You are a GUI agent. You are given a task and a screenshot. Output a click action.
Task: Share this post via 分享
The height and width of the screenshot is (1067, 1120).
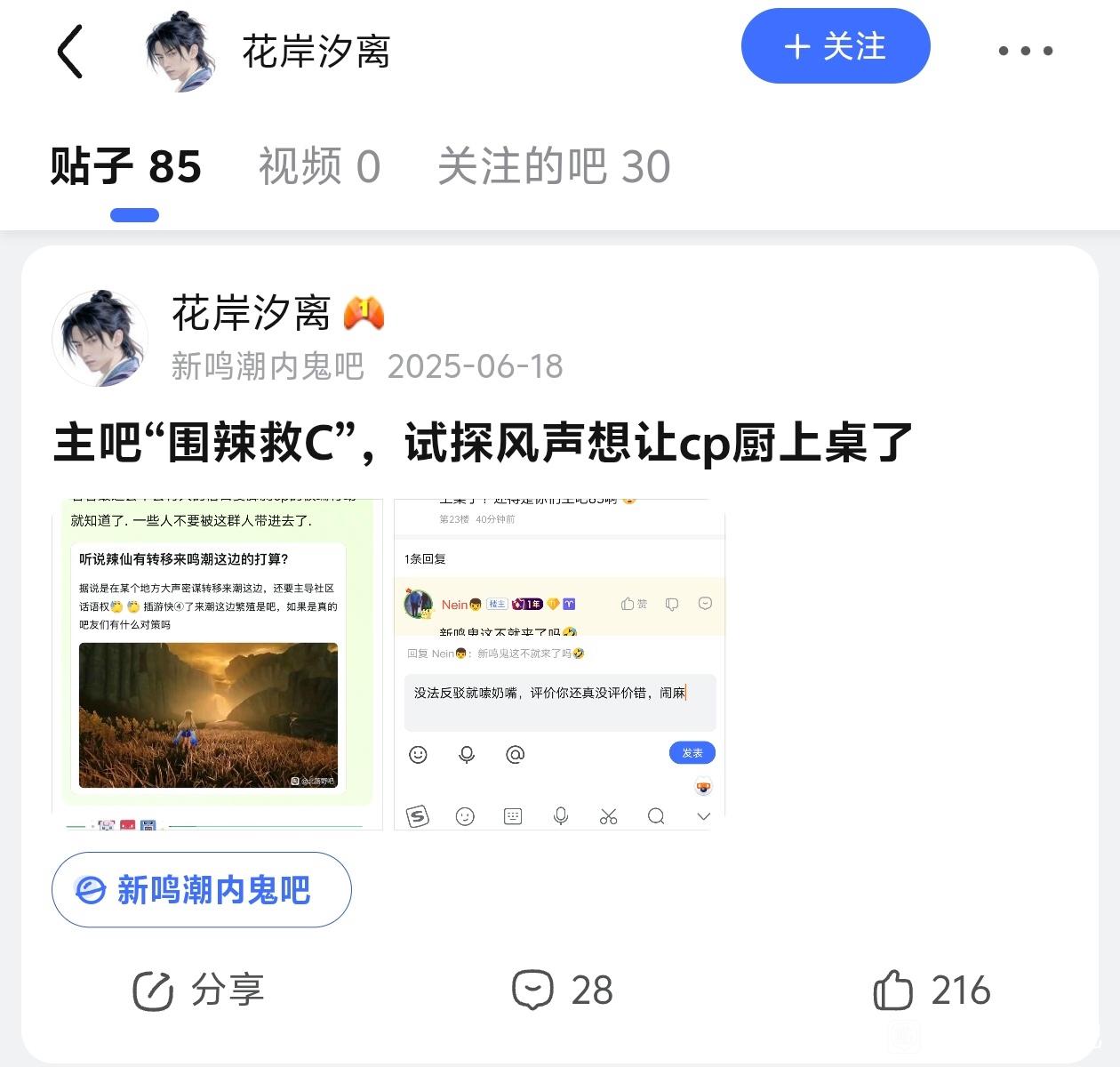click(x=198, y=990)
